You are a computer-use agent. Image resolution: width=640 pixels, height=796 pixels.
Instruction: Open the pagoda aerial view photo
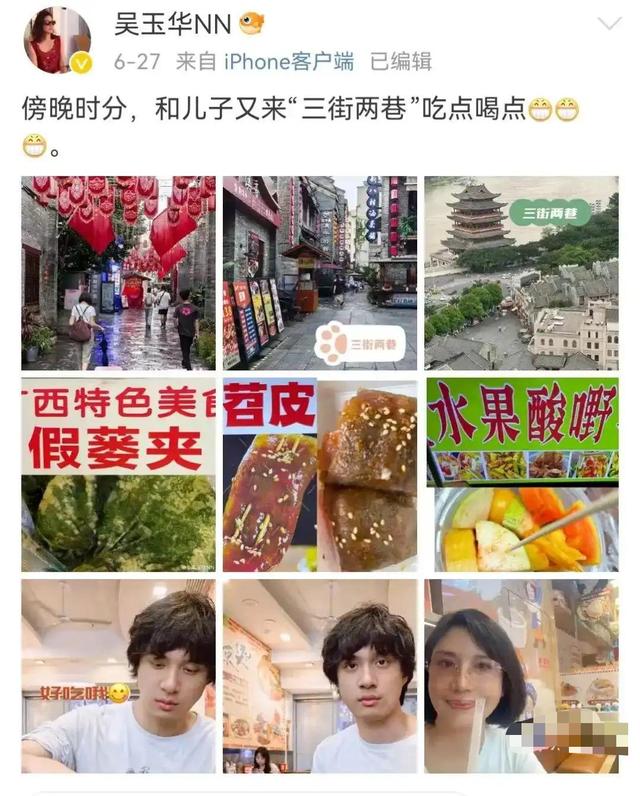click(x=521, y=273)
